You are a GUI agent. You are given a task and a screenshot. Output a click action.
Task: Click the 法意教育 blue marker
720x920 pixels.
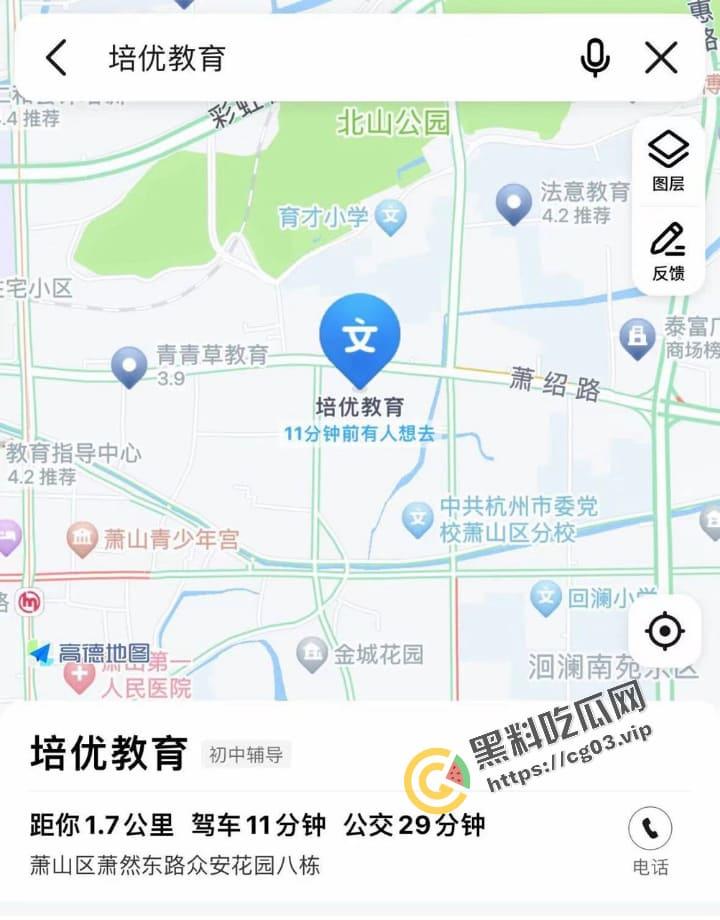click(514, 202)
